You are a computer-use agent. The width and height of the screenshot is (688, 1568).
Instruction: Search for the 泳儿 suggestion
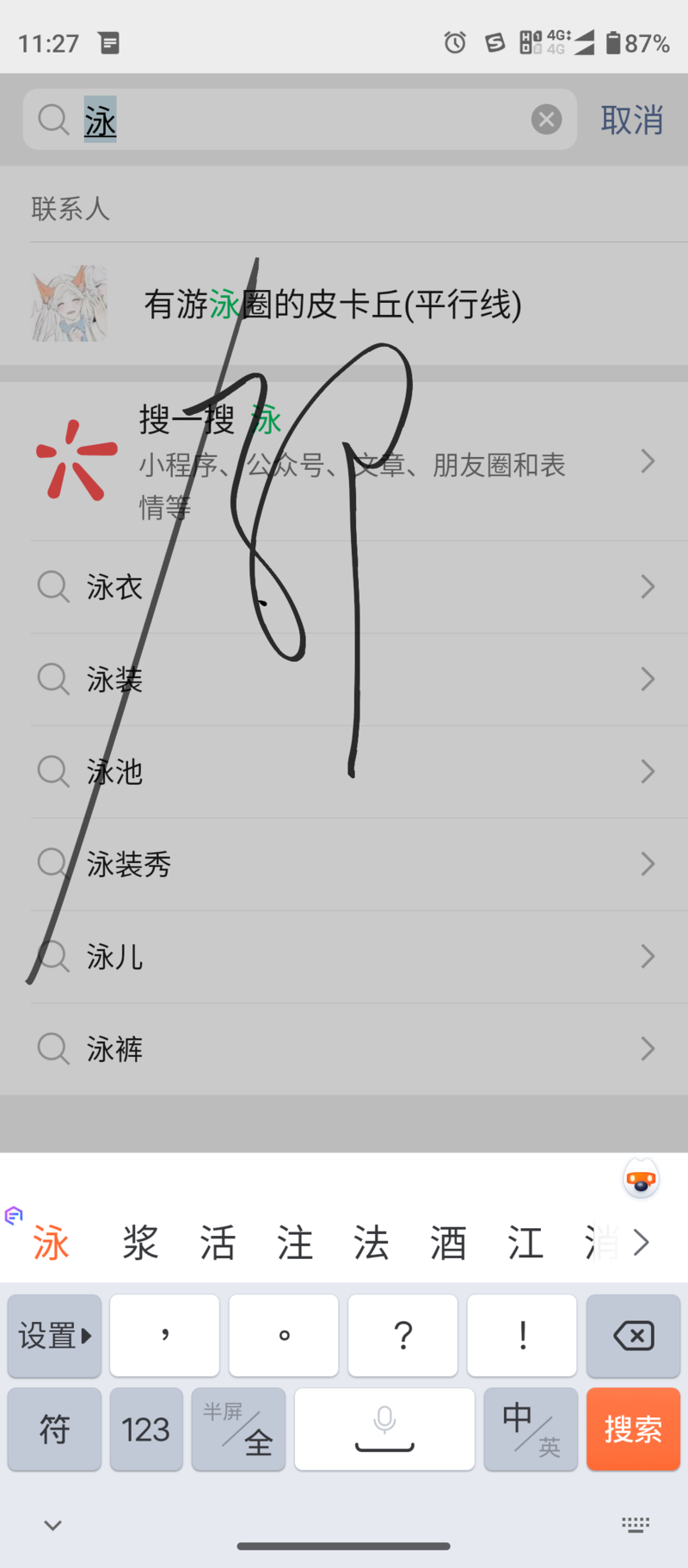click(344, 956)
